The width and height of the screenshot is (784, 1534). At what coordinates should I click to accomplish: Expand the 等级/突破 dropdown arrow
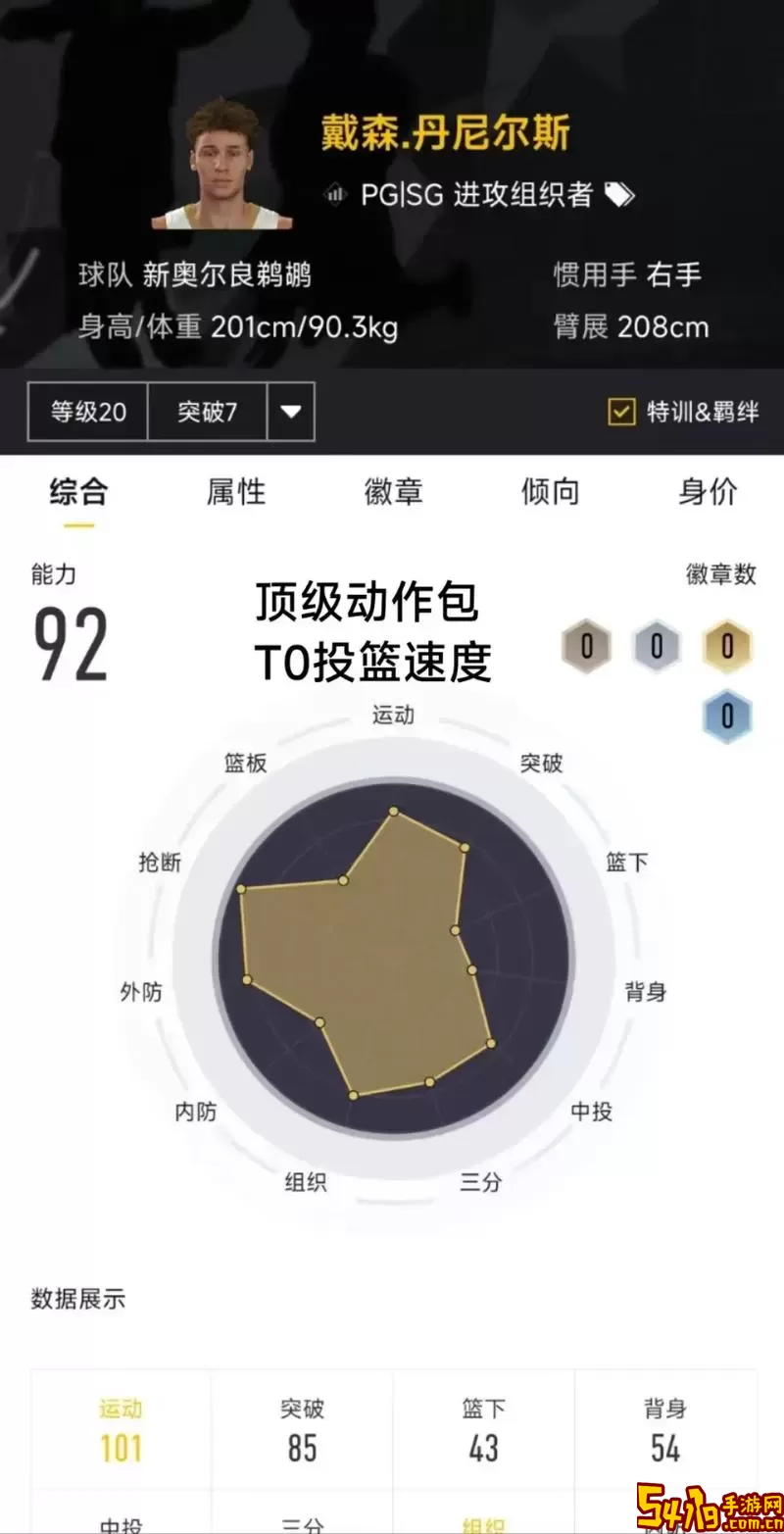coord(291,412)
